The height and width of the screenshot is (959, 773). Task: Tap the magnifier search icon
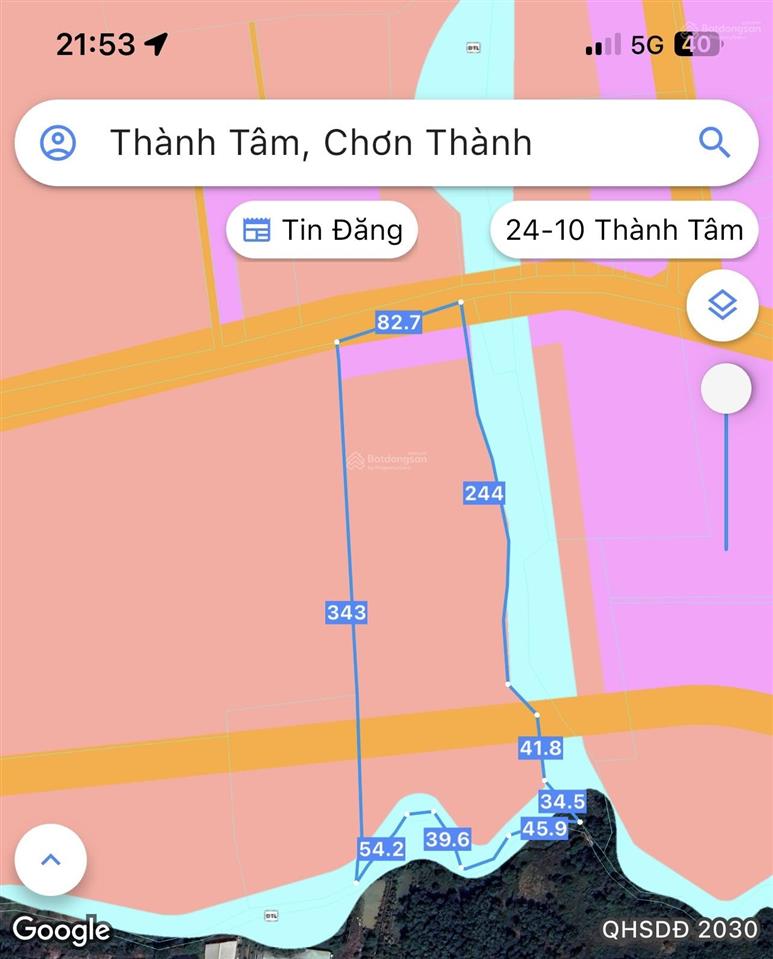[x=714, y=143]
